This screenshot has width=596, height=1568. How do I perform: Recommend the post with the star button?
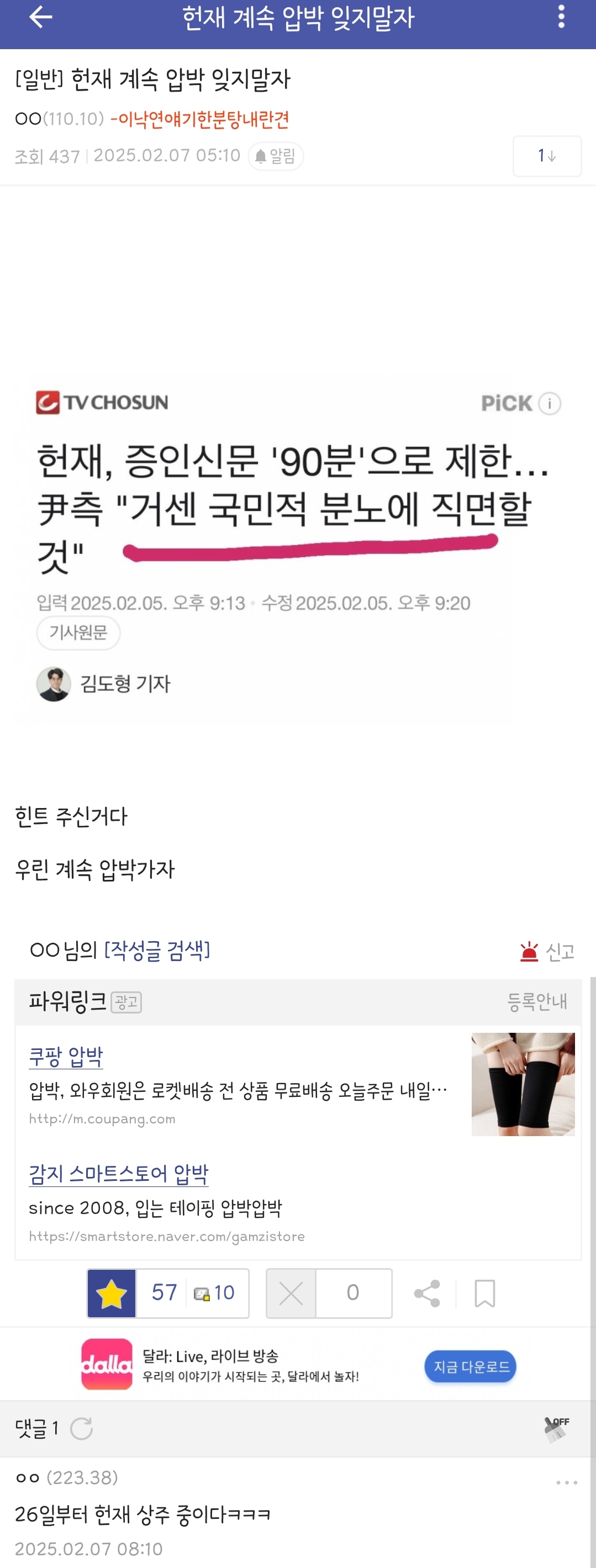click(112, 1294)
